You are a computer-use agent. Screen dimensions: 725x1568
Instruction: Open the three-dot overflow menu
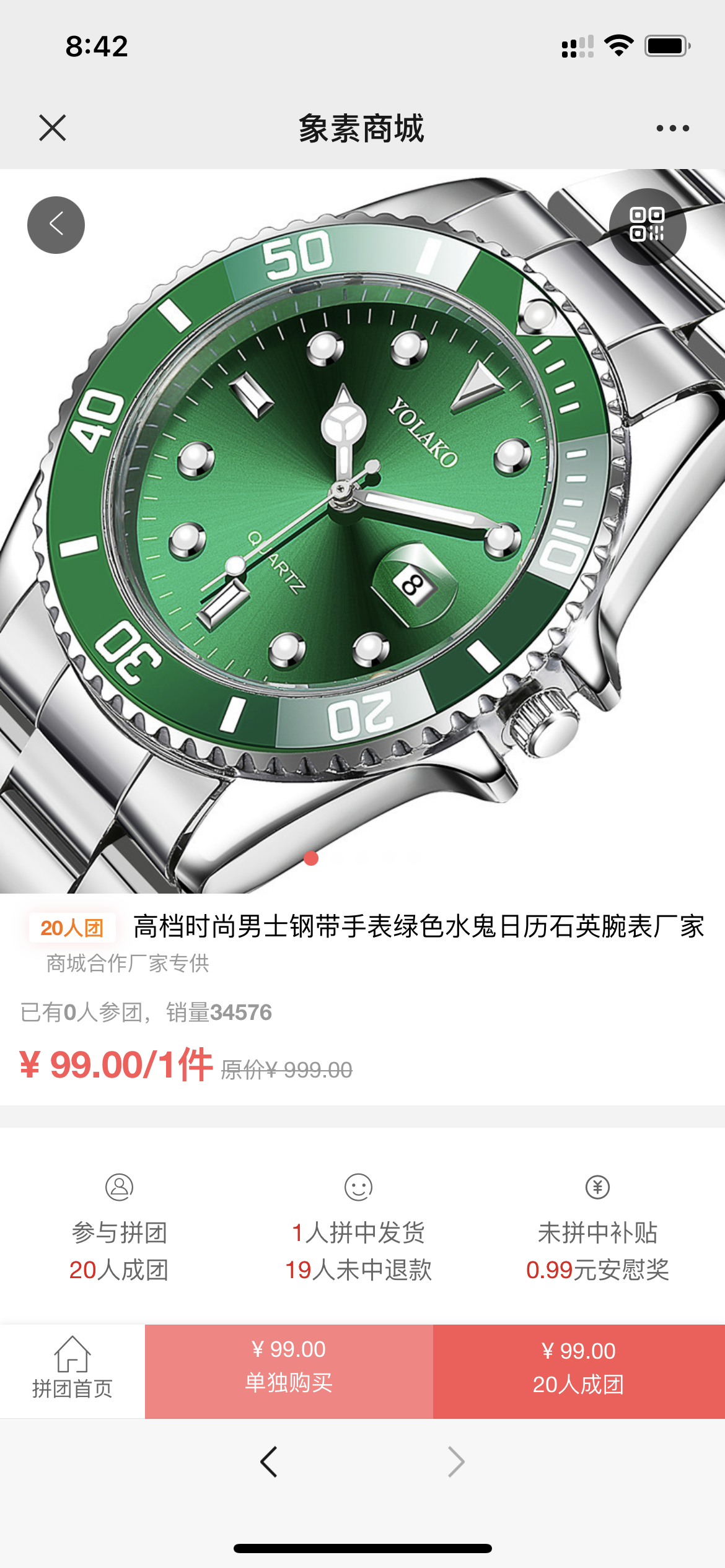(x=672, y=128)
